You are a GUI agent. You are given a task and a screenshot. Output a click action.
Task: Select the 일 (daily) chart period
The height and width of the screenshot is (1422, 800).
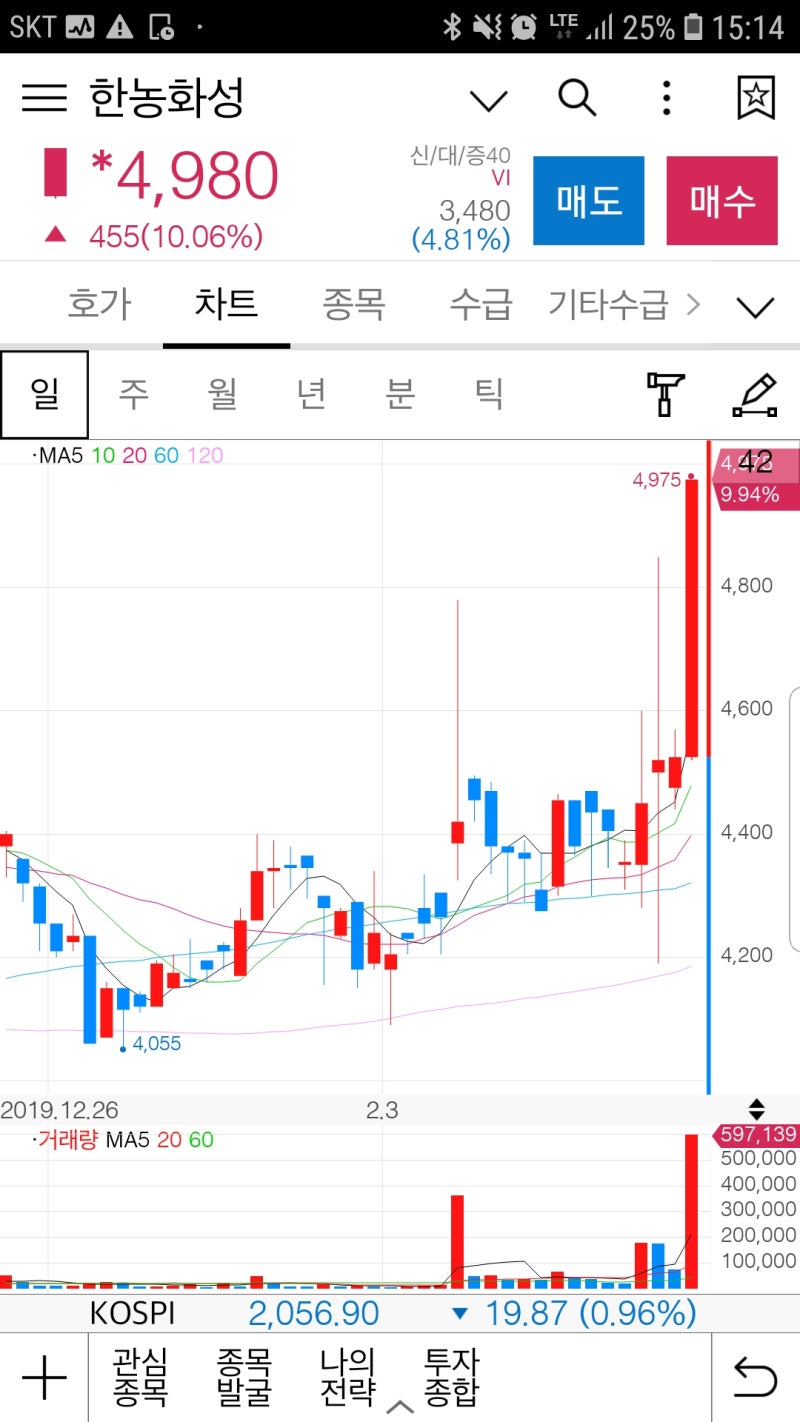pos(44,394)
